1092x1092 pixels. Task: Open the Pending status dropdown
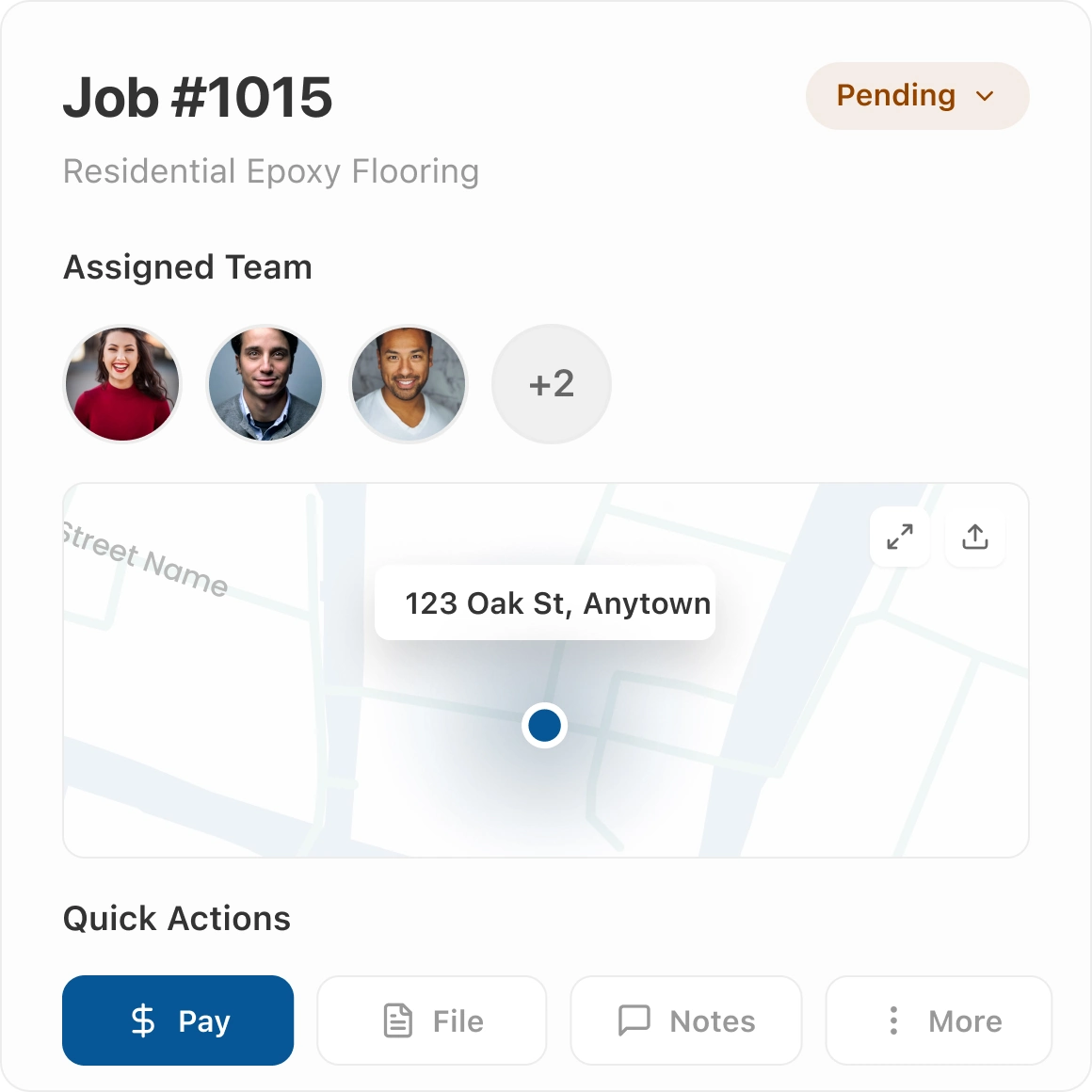pos(916,96)
